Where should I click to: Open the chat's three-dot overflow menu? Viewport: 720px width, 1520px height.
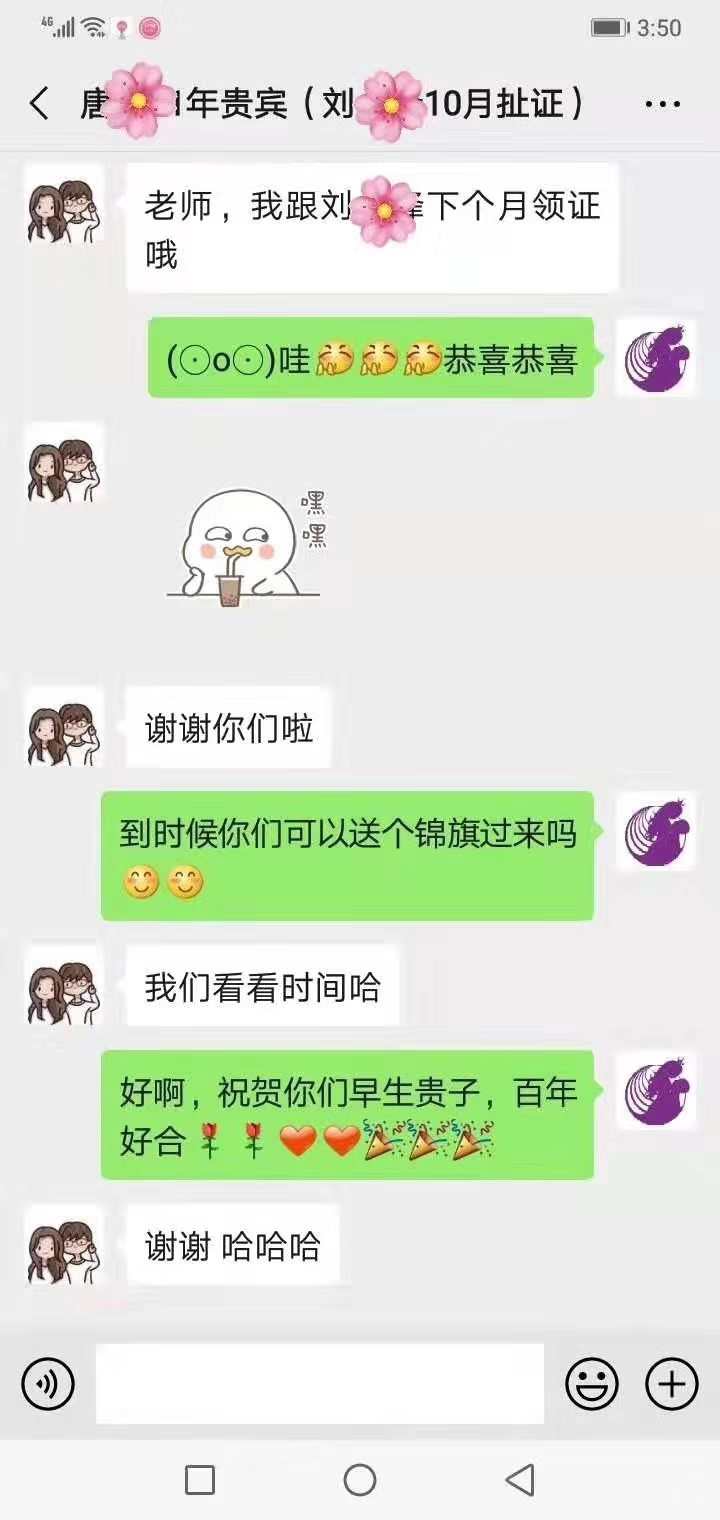tap(662, 104)
